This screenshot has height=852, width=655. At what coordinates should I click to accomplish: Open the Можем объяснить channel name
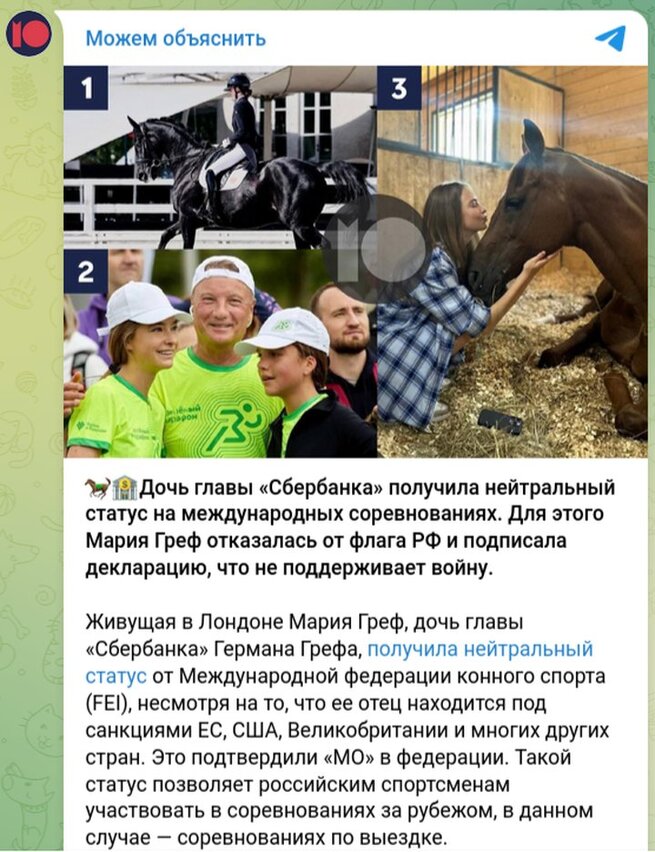click(175, 39)
